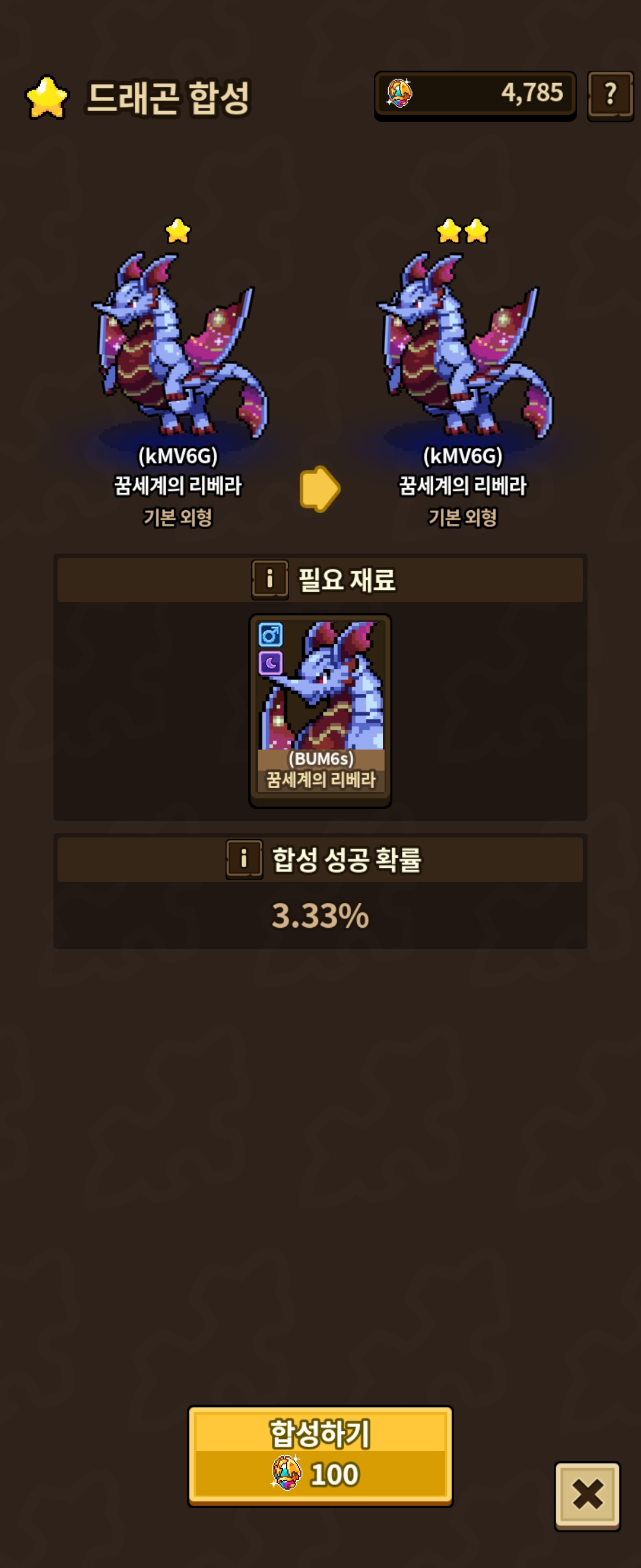The width and height of the screenshot is (641, 1568).
Task: Tap the info icon beside 합성 성공 확률
Action: [244, 859]
